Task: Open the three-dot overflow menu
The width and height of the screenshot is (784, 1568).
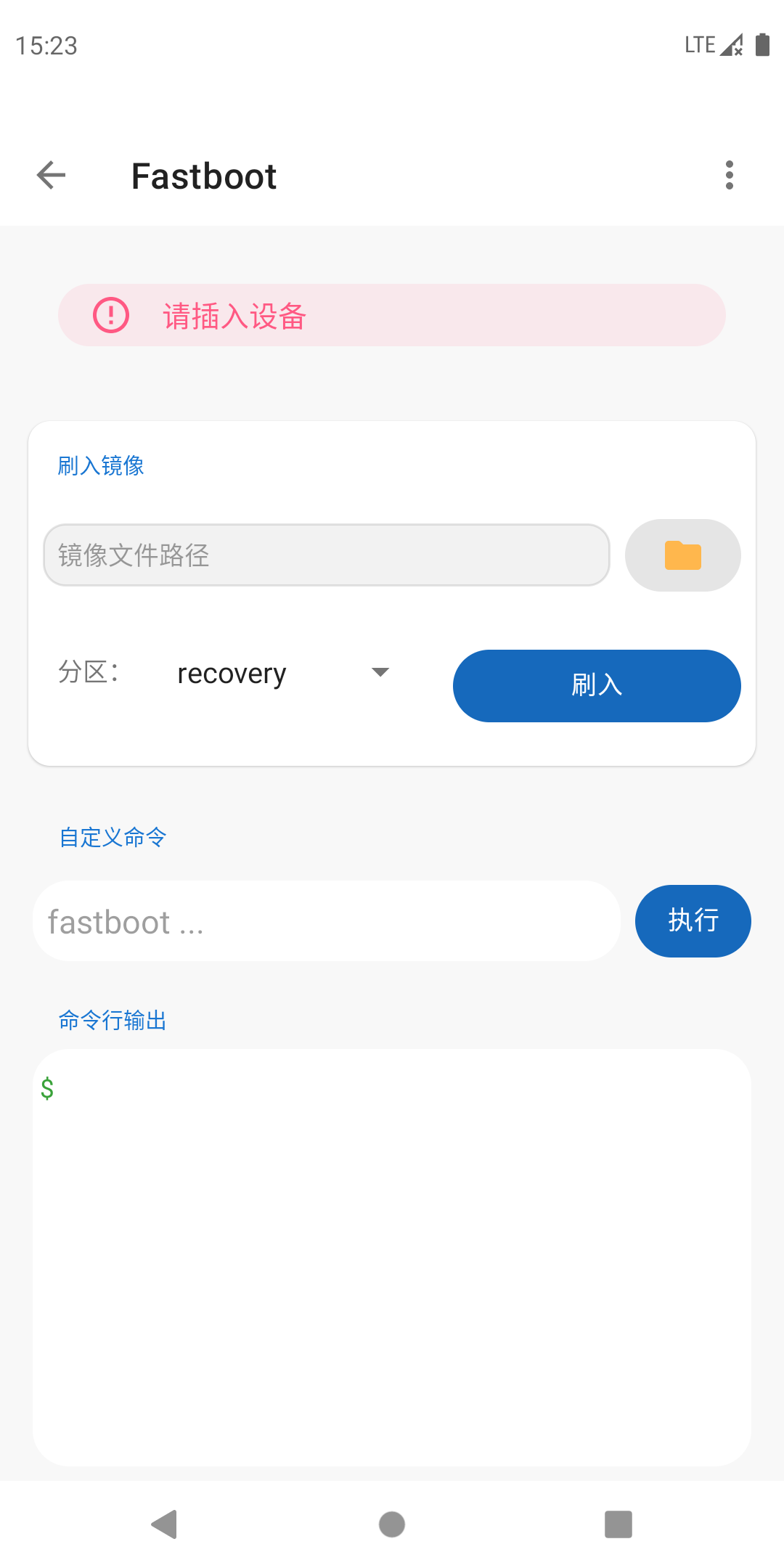Action: tap(729, 176)
